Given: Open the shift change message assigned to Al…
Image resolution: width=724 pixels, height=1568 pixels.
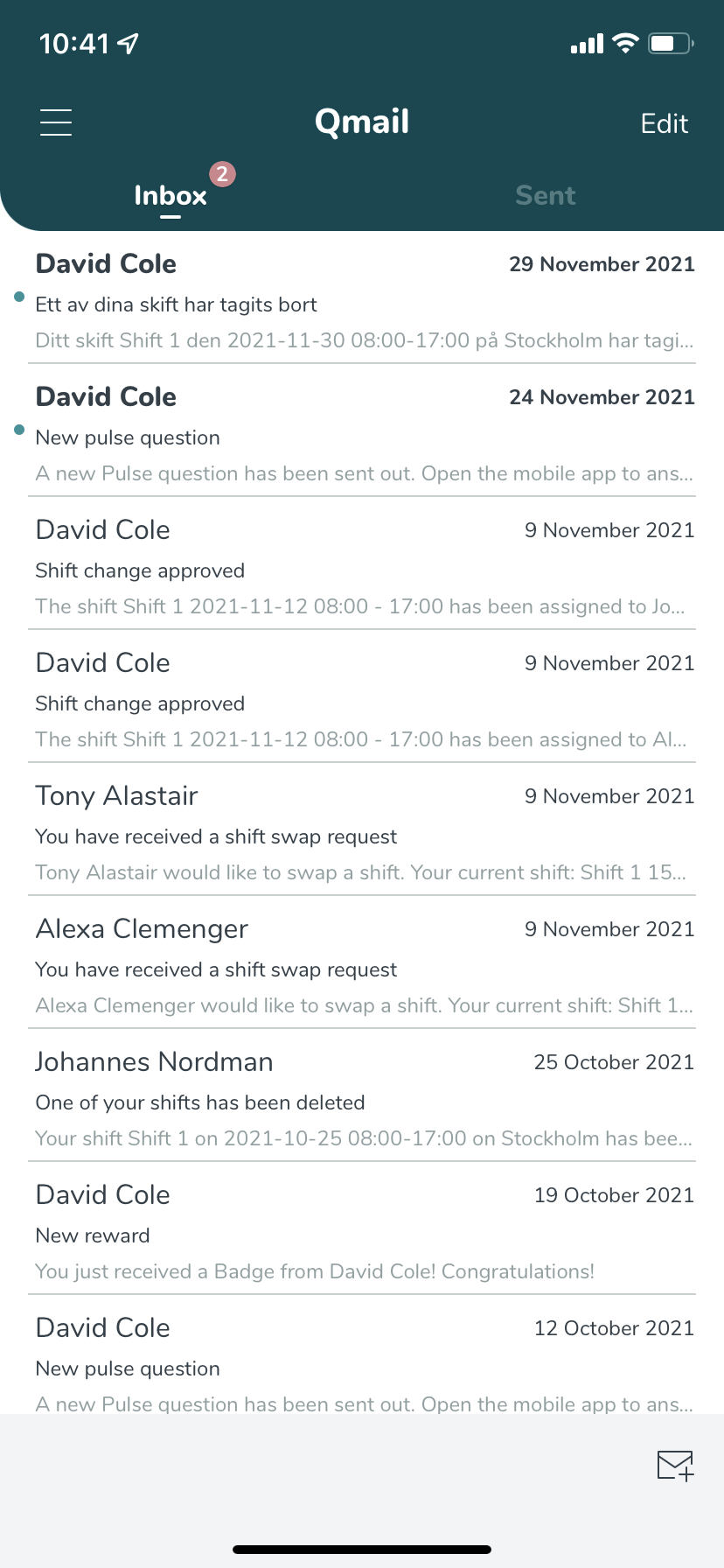Looking at the screenshot, I should coord(362,697).
